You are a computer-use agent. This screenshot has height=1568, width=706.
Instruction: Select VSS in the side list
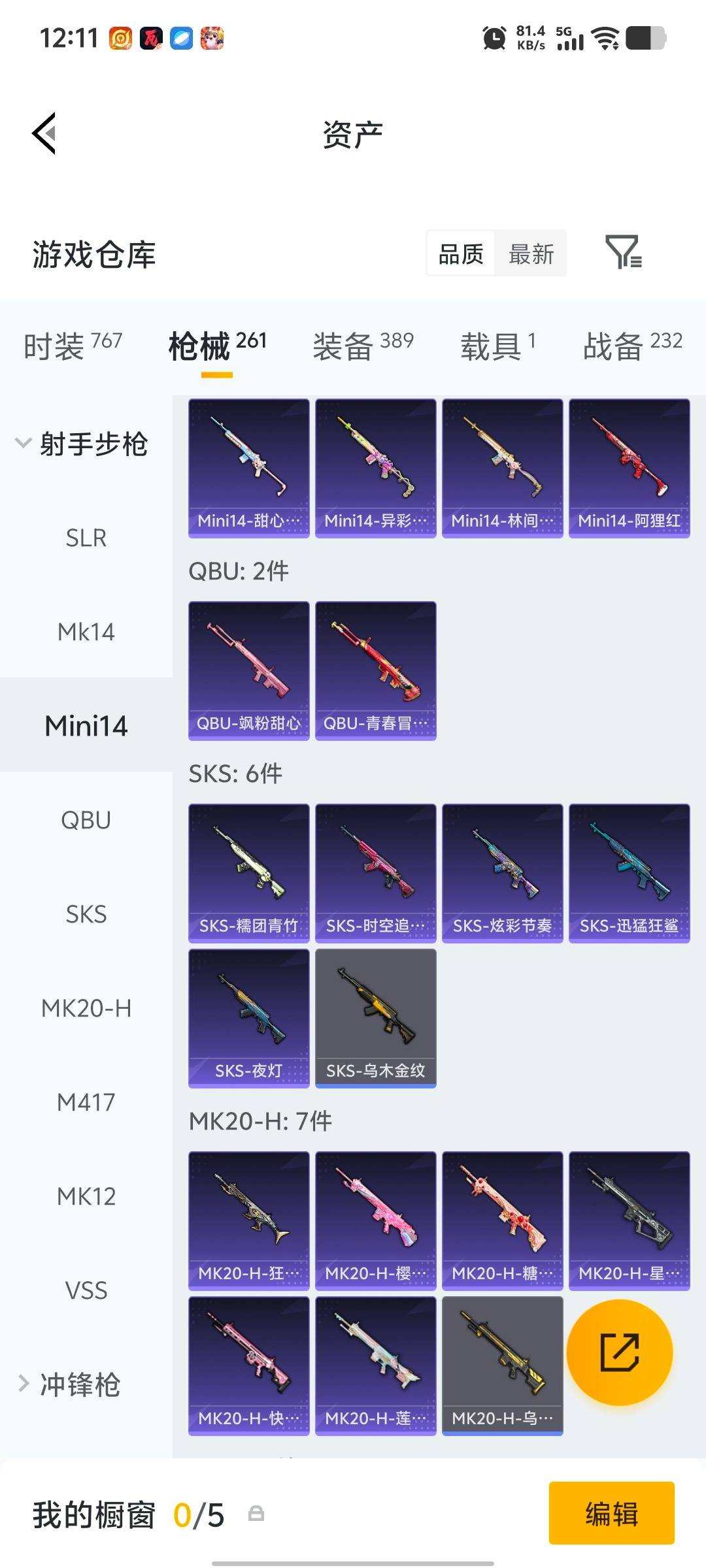pyautogui.click(x=86, y=1291)
